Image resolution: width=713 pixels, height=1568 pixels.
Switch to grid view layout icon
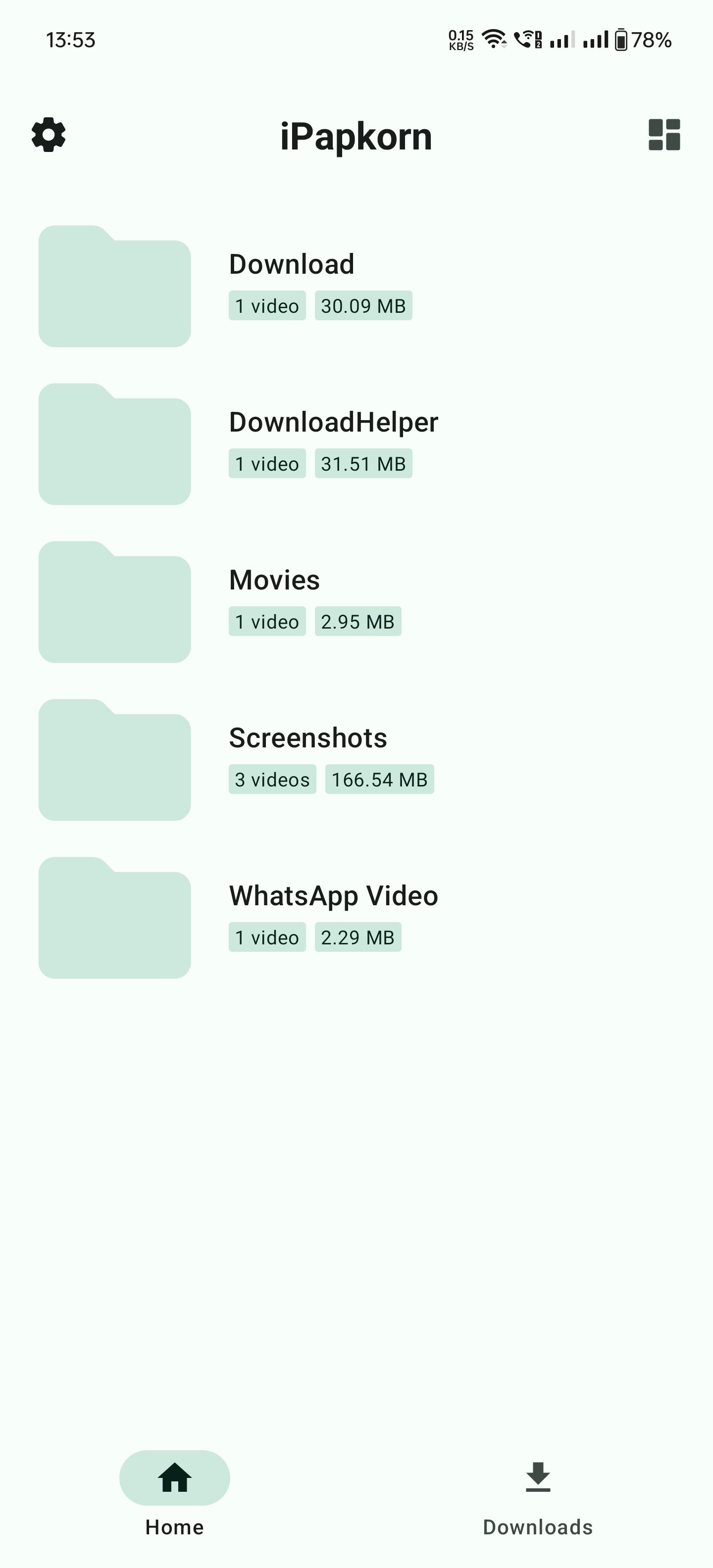coord(664,135)
